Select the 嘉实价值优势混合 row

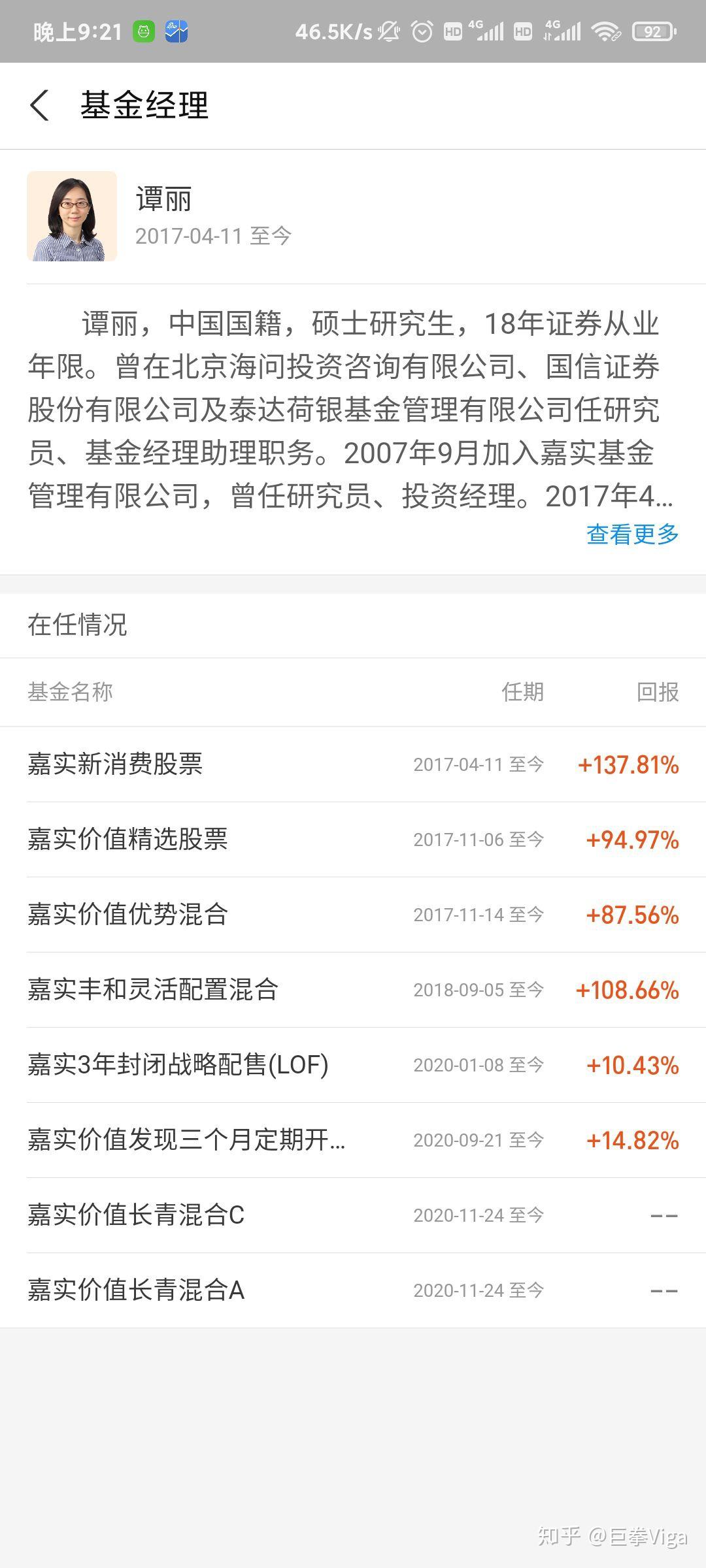353,915
